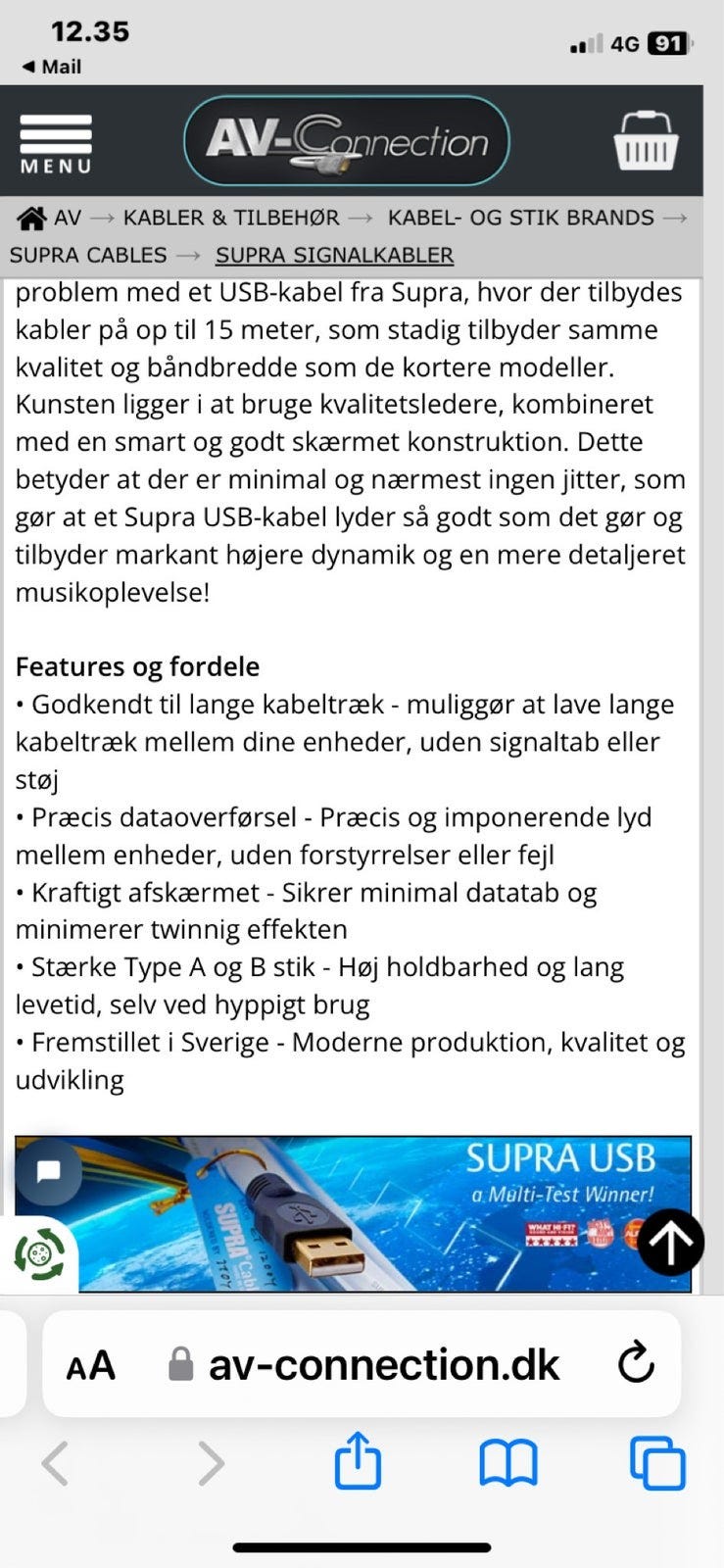Share this page using the share icon
The image size is (724, 1568).
pos(360,1462)
